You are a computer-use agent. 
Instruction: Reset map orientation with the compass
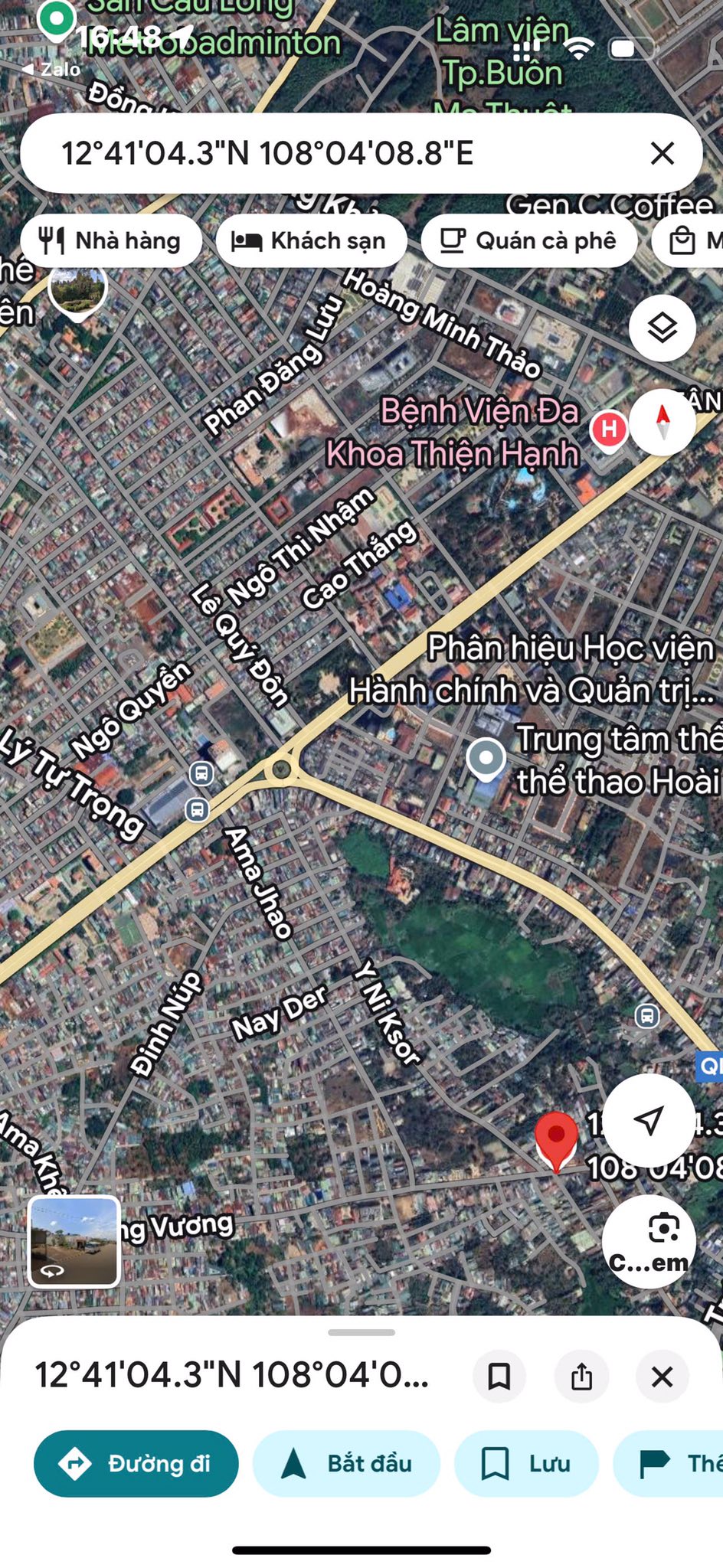click(x=662, y=423)
